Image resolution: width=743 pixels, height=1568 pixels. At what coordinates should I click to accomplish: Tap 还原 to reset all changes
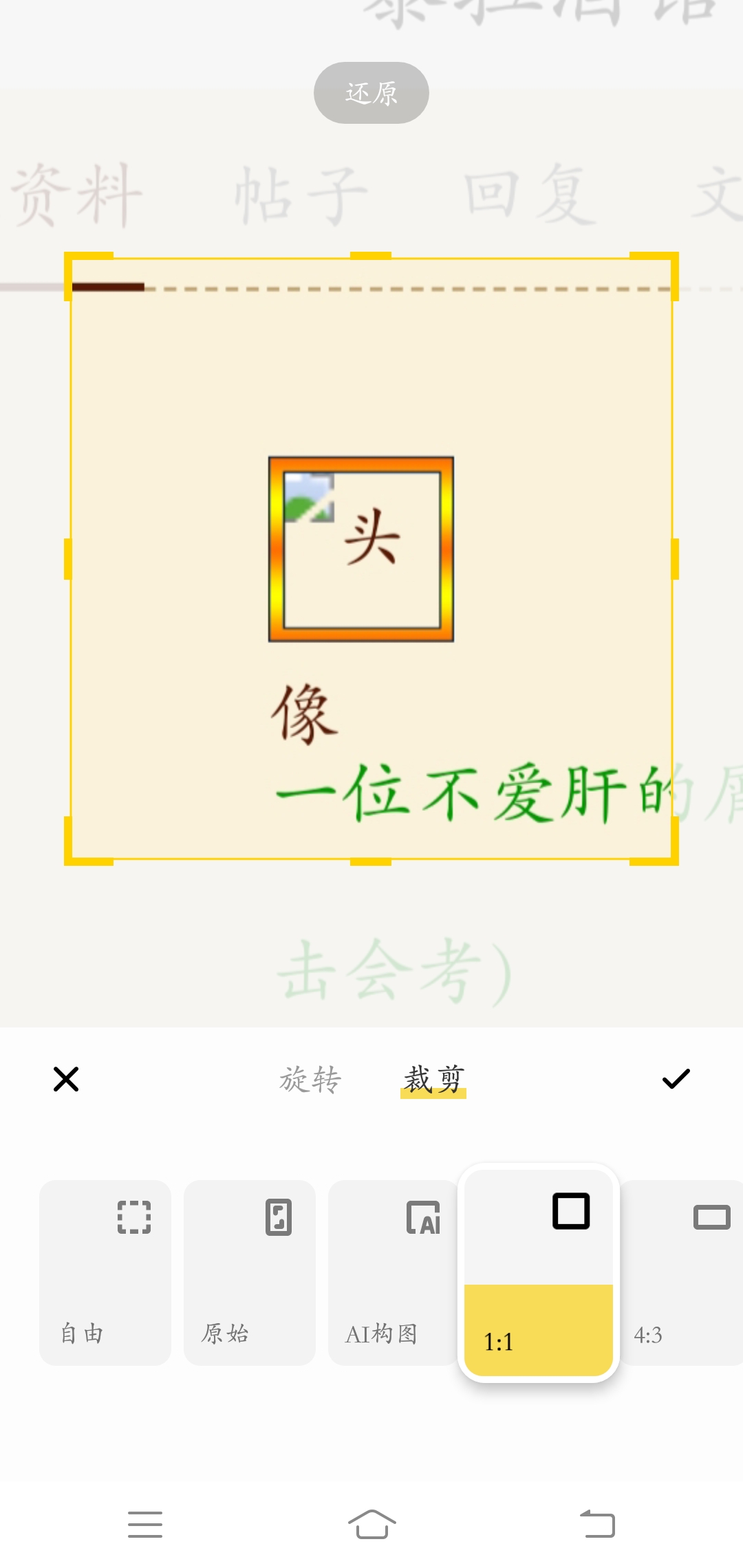(371, 92)
